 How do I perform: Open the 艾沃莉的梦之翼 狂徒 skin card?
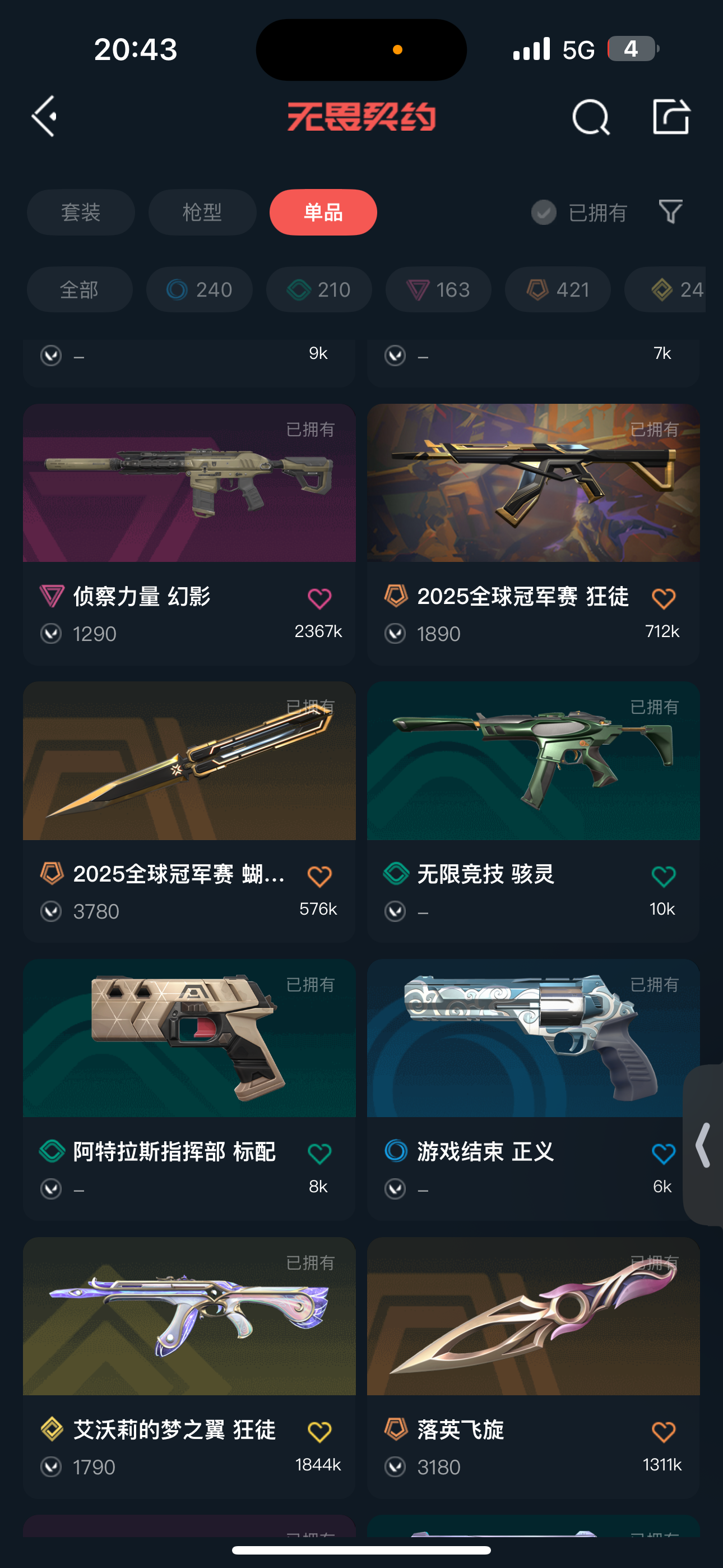point(189,1368)
